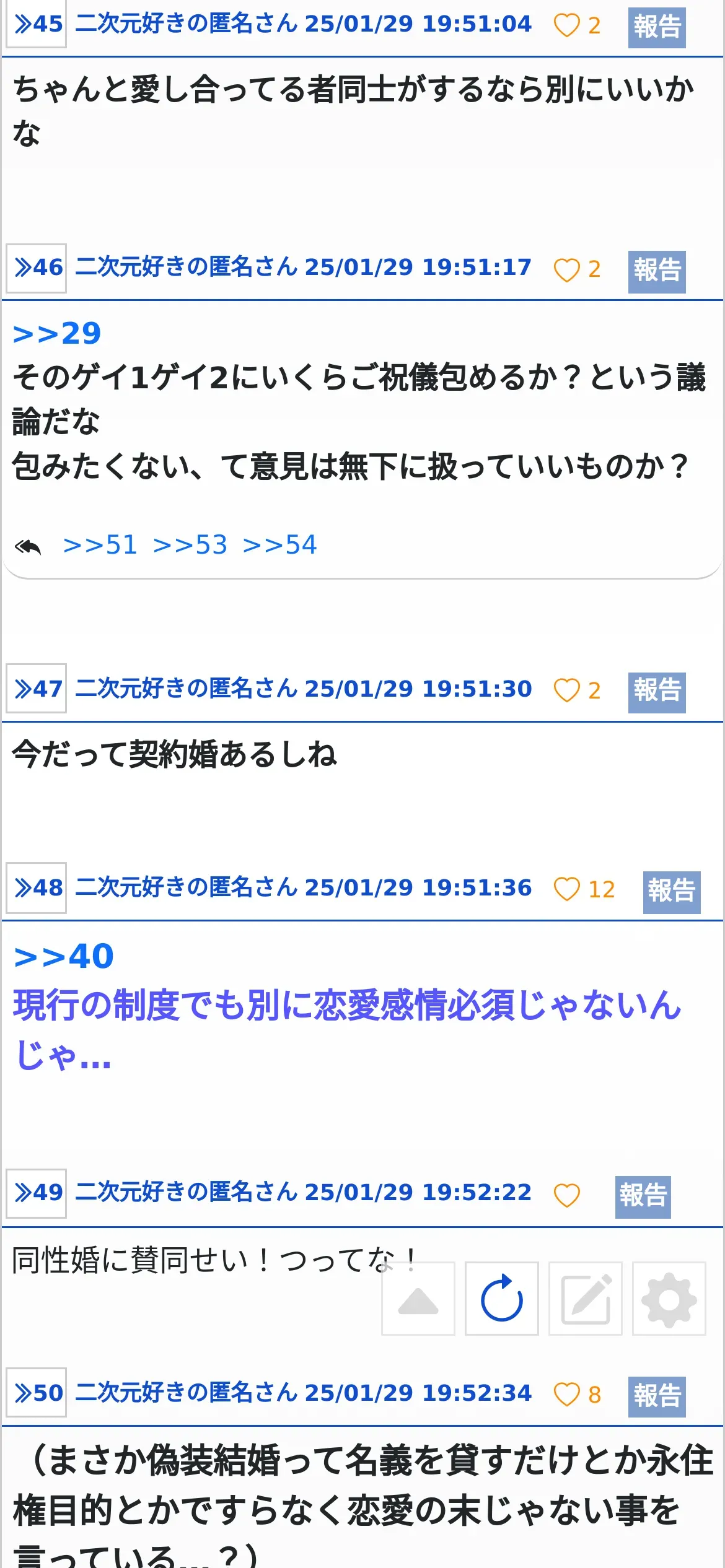Write a new reply post
The width and height of the screenshot is (725, 1568).
coord(586,1299)
